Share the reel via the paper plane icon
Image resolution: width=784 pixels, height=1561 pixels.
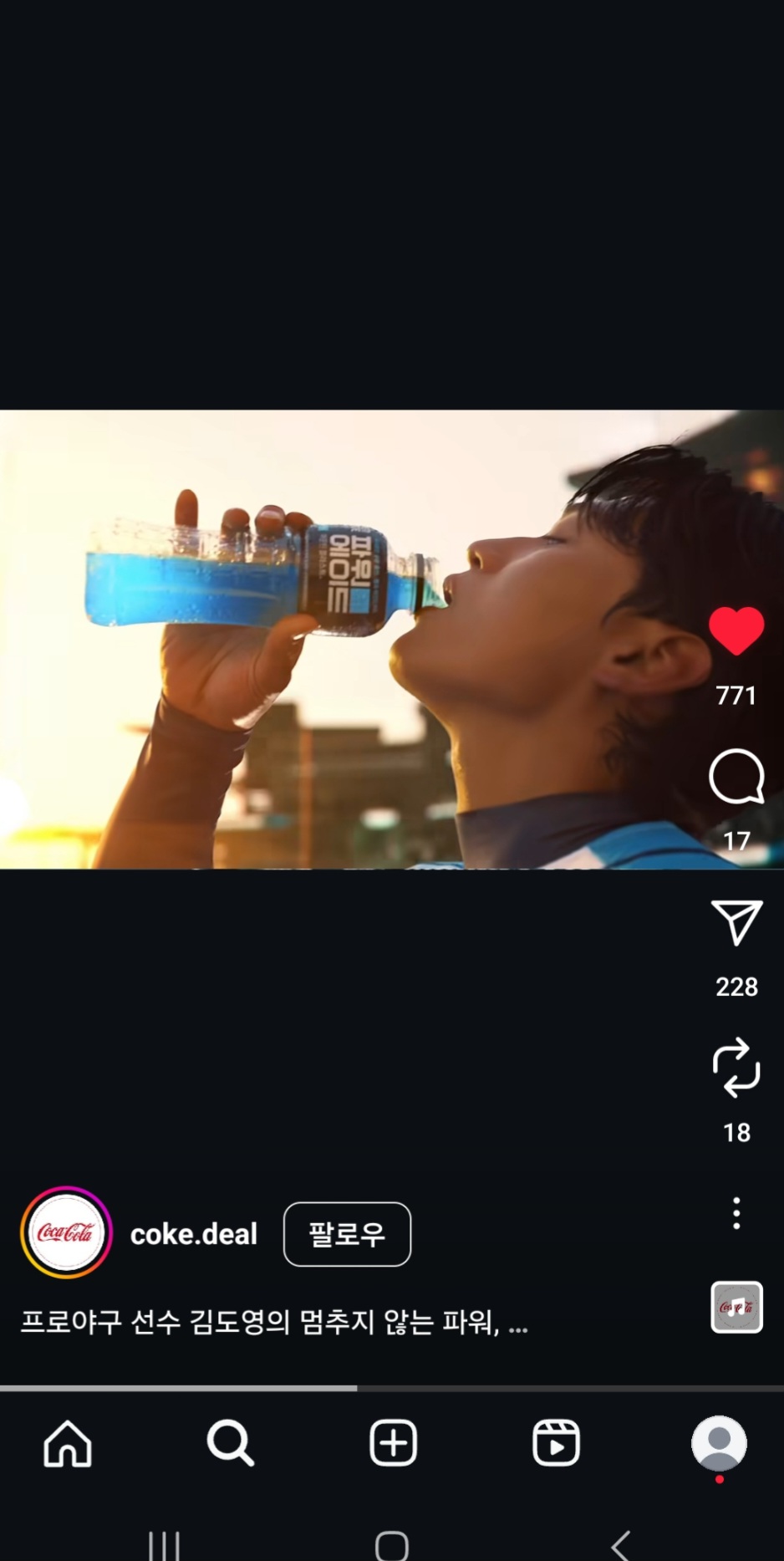736,923
